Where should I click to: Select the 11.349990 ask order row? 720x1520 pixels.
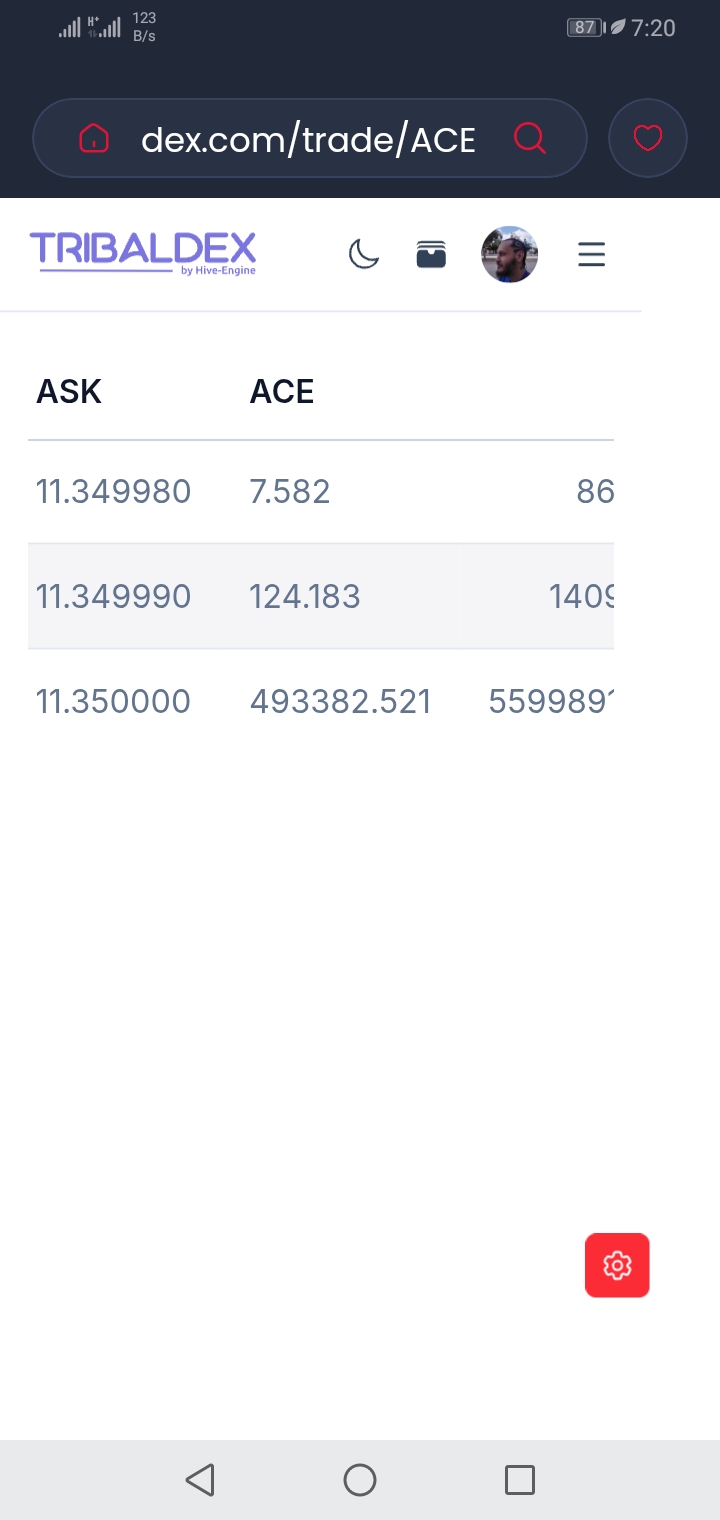point(320,597)
